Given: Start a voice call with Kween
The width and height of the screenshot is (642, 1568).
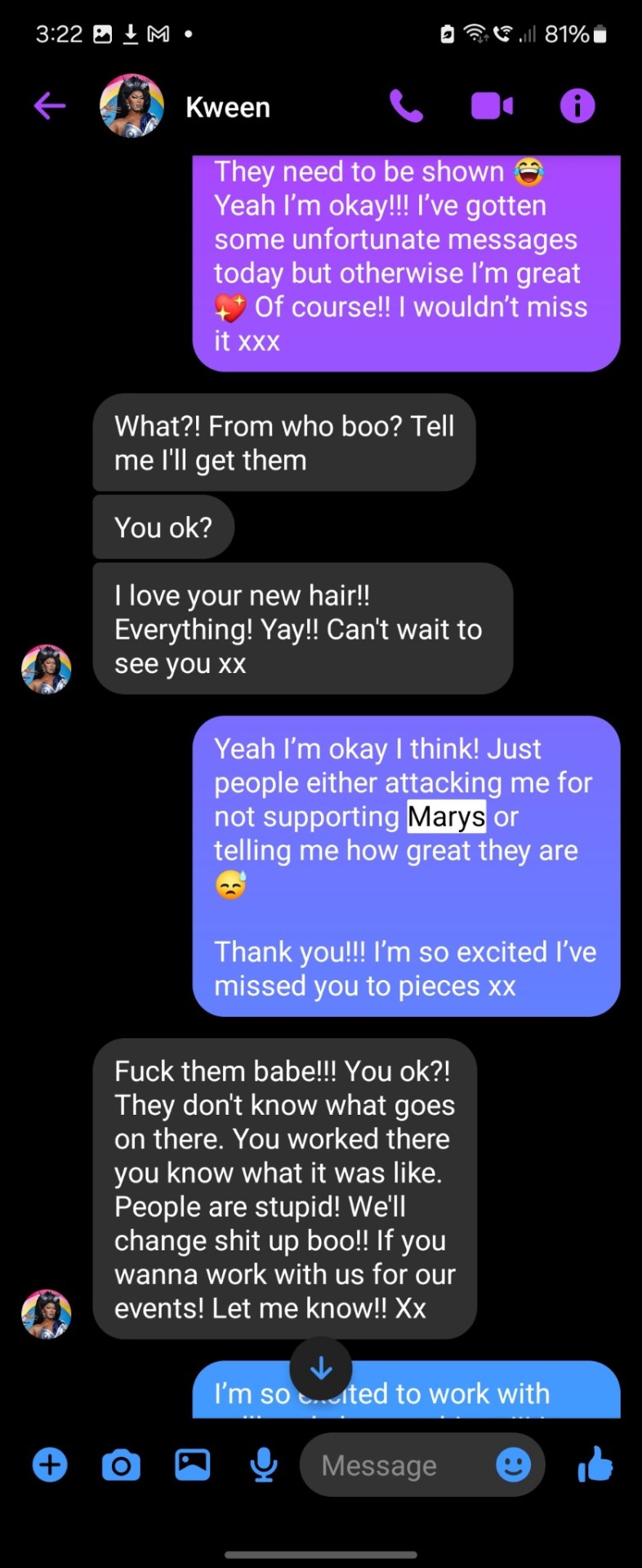Looking at the screenshot, I should [x=406, y=106].
